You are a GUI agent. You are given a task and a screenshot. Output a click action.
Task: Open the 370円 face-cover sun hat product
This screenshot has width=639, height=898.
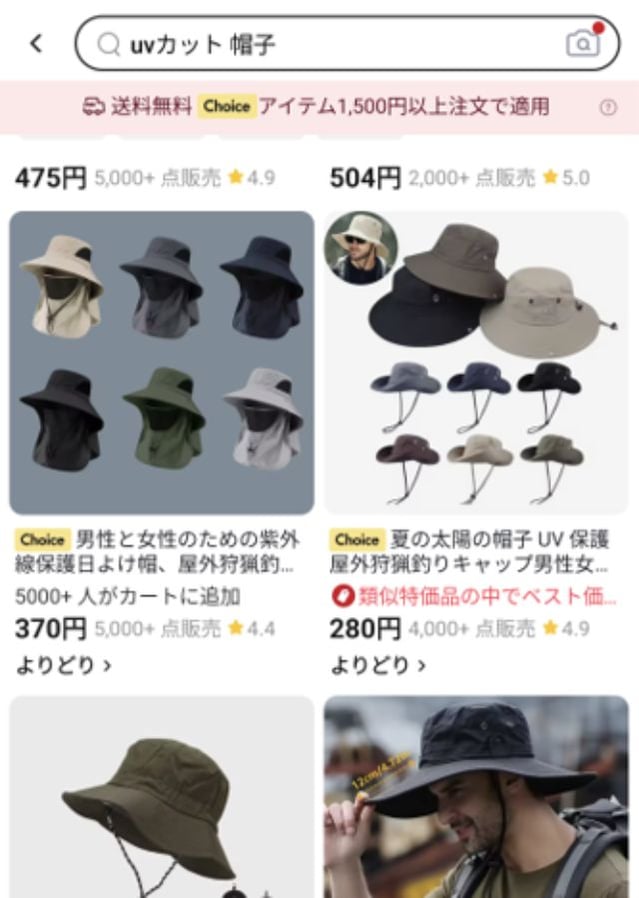point(161,362)
